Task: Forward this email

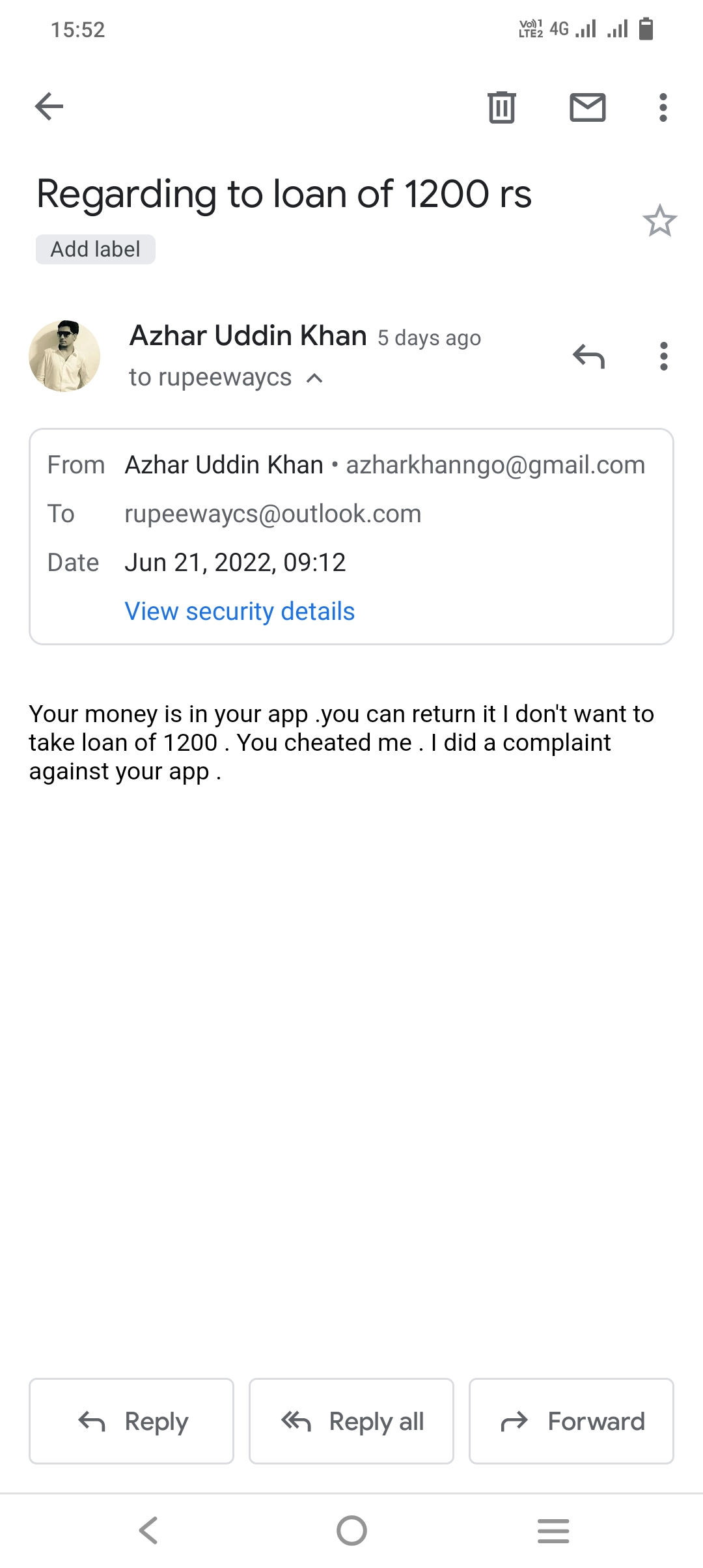Action: coord(572,1421)
